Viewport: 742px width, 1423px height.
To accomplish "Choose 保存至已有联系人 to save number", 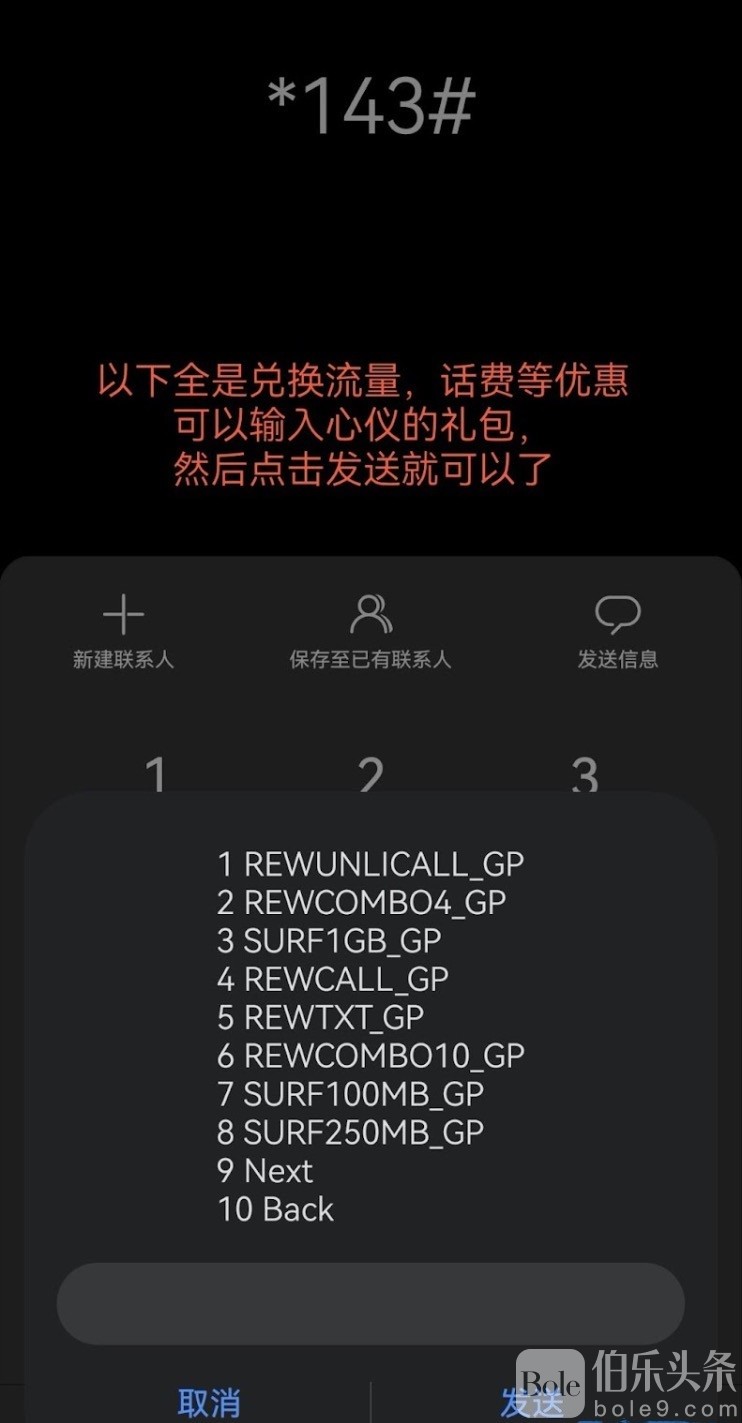I will [371, 632].
